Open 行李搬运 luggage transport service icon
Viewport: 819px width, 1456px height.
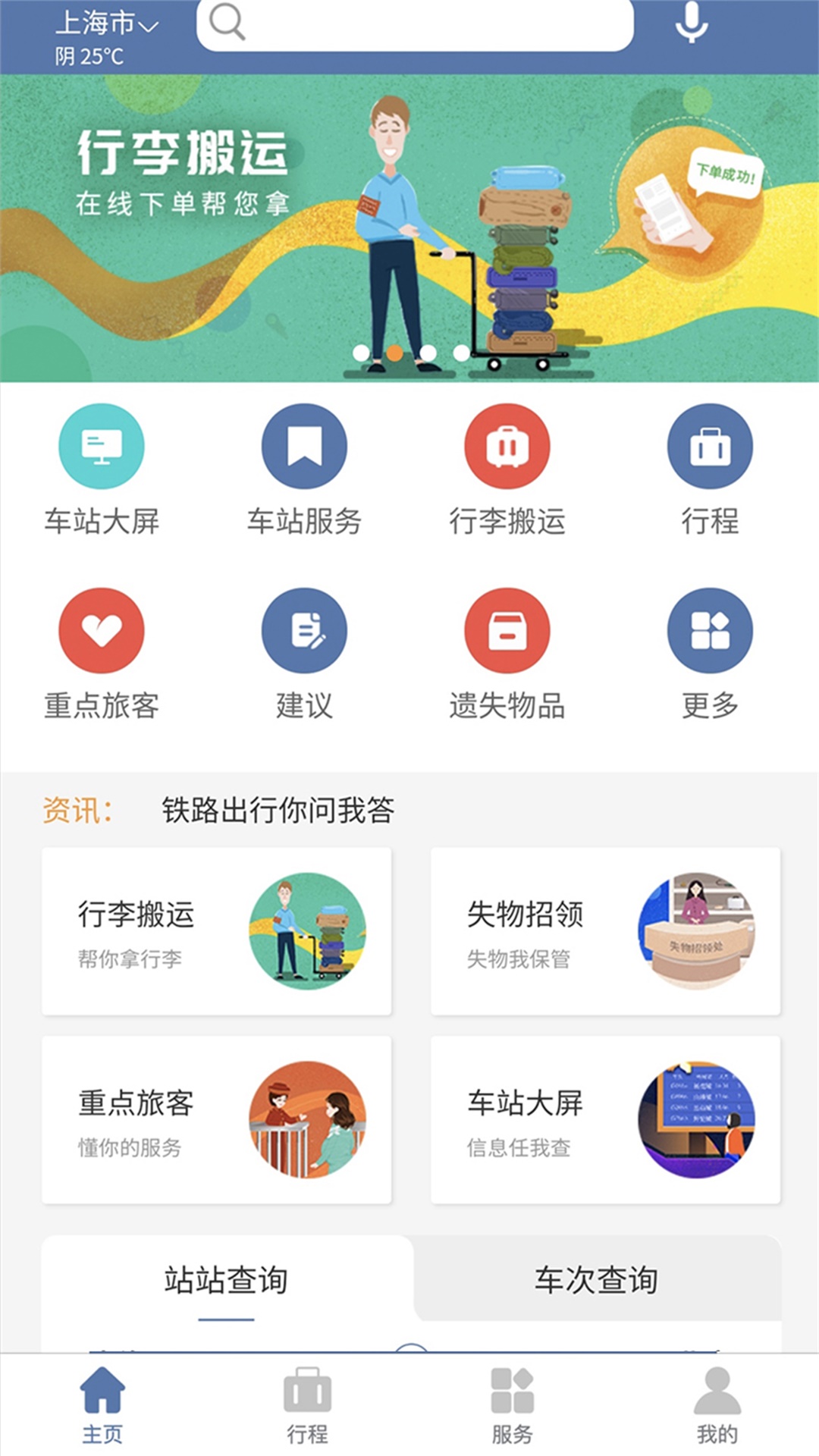[508, 446]
